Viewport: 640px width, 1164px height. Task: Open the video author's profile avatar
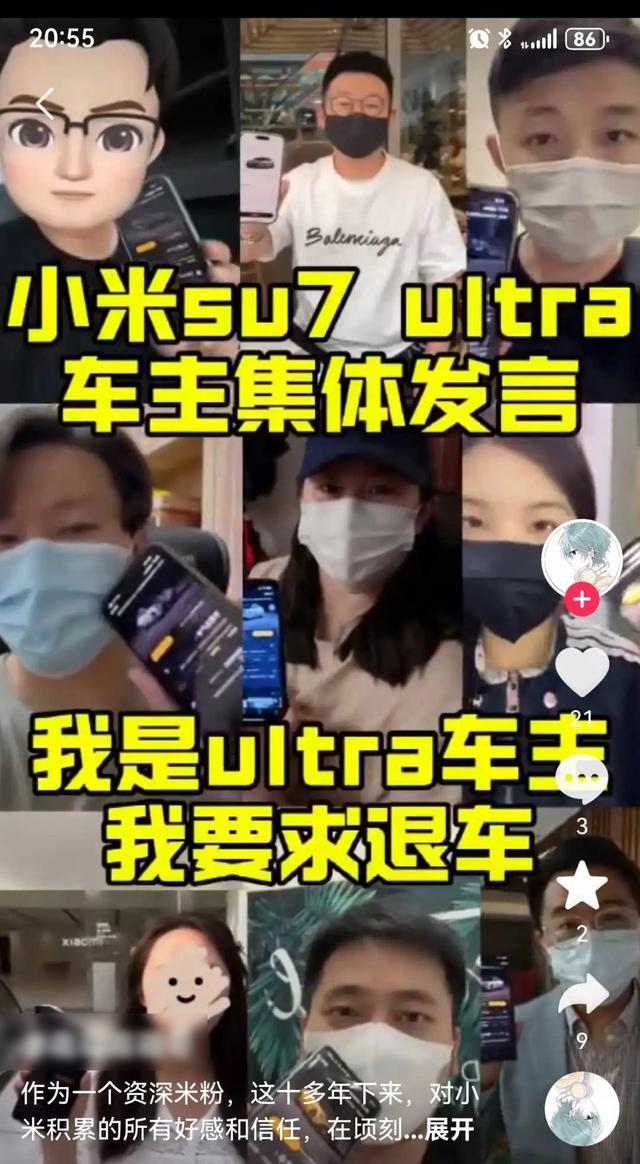coord(581,558)
